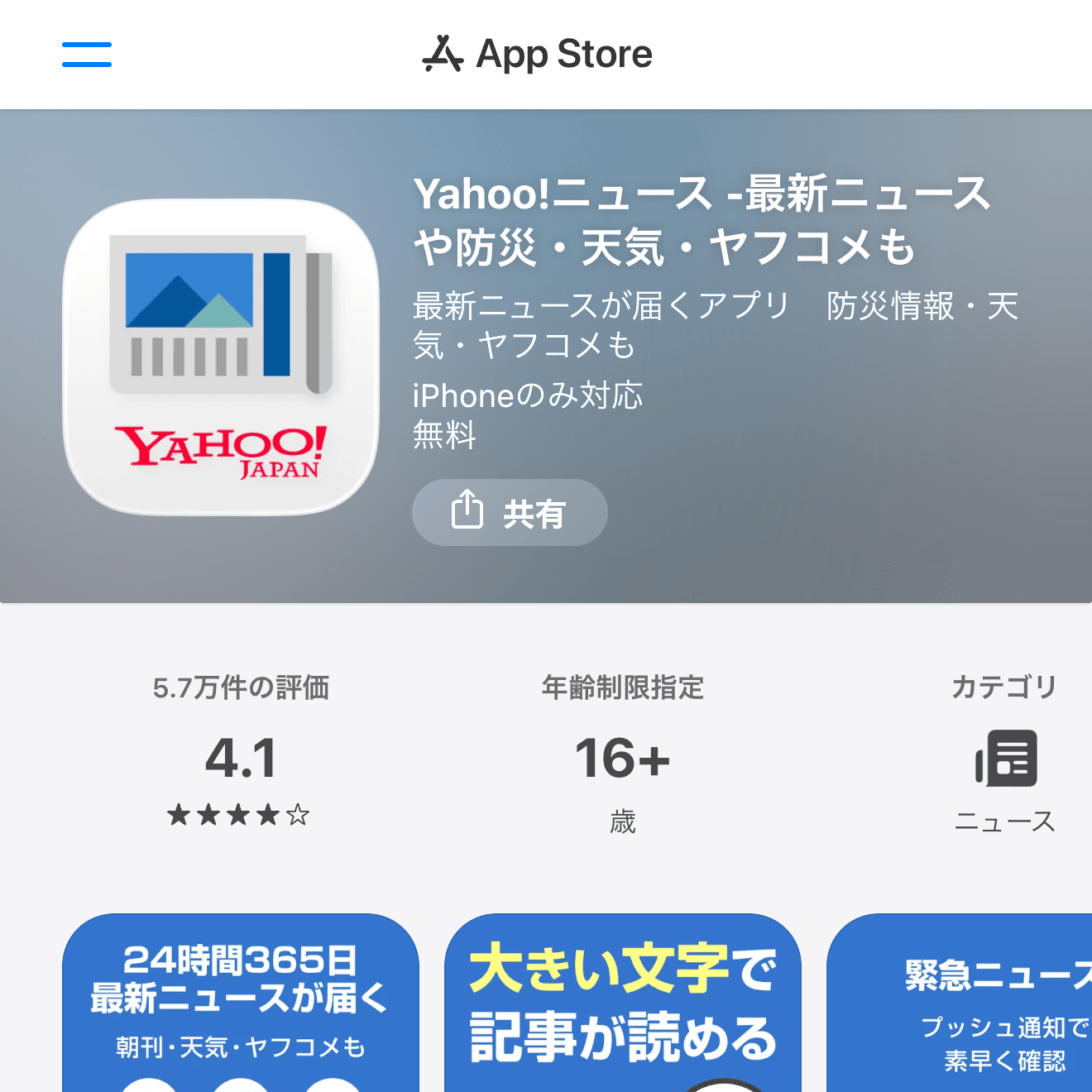
Task: Open the hamburger menu
Action: [x=87, y=55]
